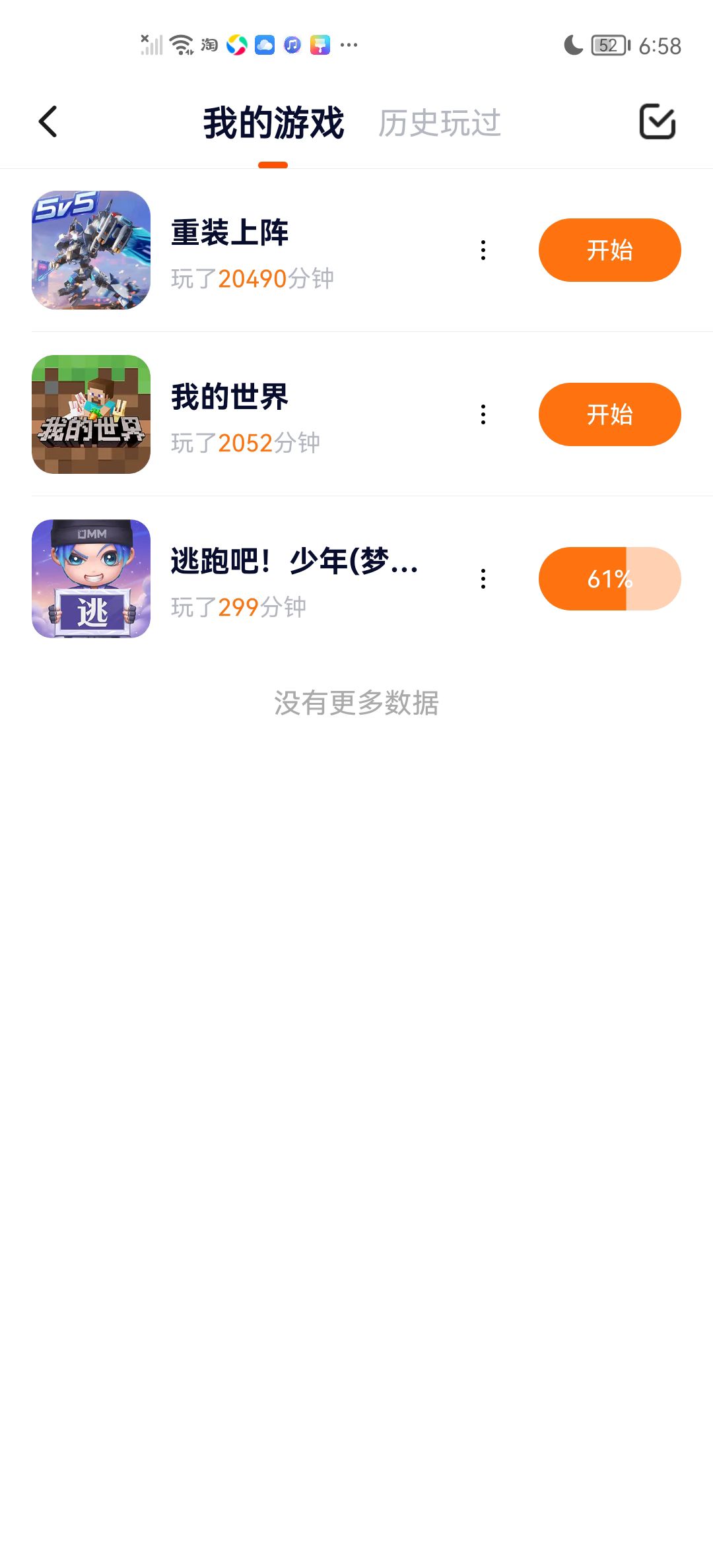Open more options for 重装上阵
This screenshot has height=1568, width=713.
click(x=483, y=250)
